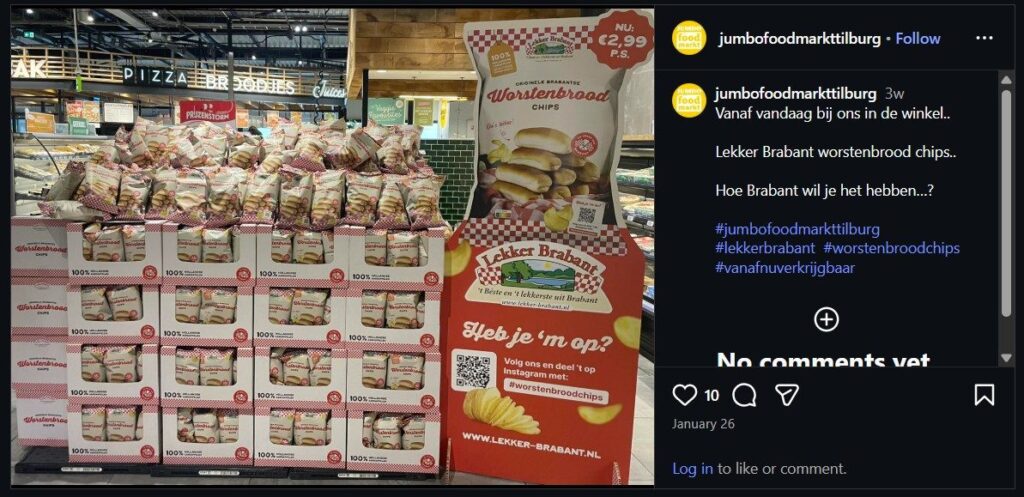
Task: Open the comment bubble icon
Action: (744, 395)
